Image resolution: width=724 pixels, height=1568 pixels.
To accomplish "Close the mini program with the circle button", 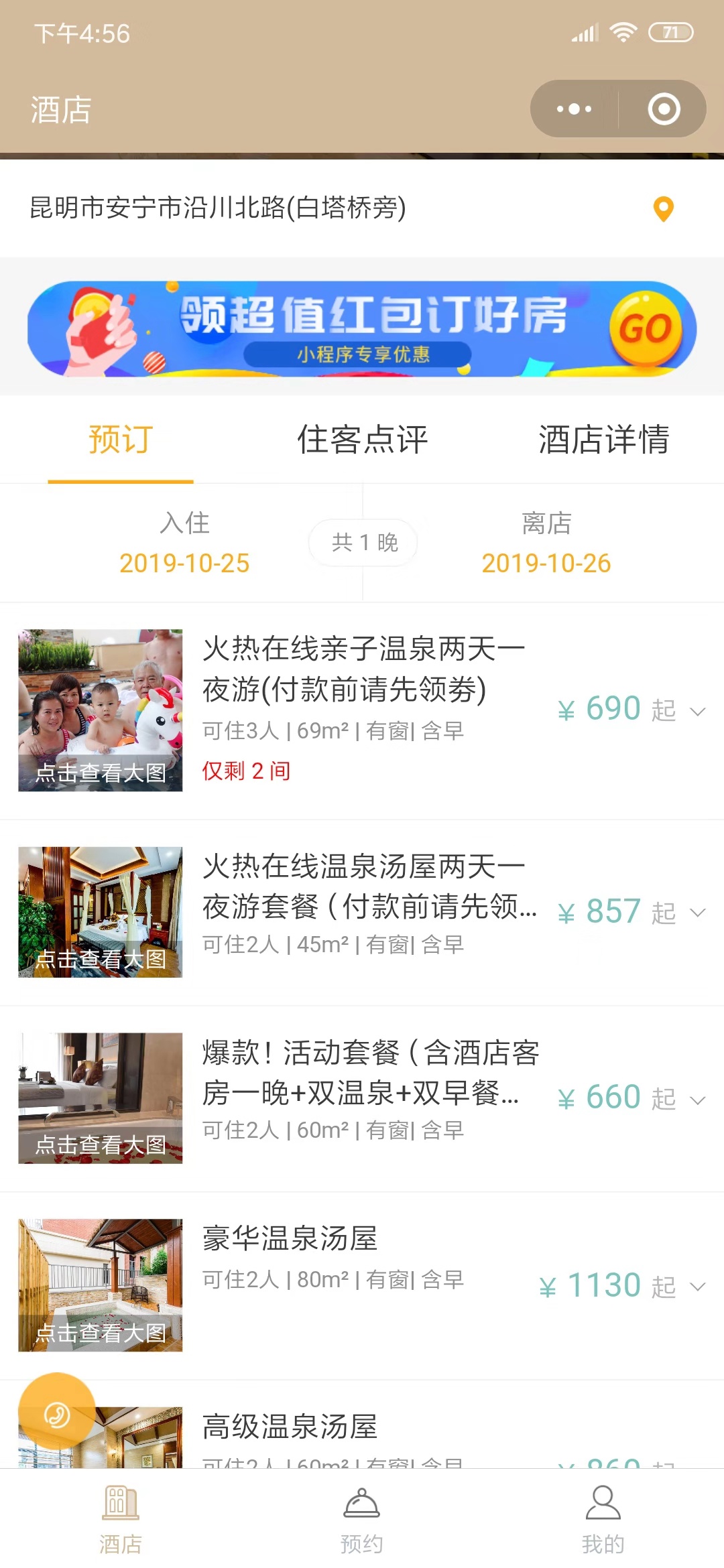I will pyautogui.click(x=664, y=109).
